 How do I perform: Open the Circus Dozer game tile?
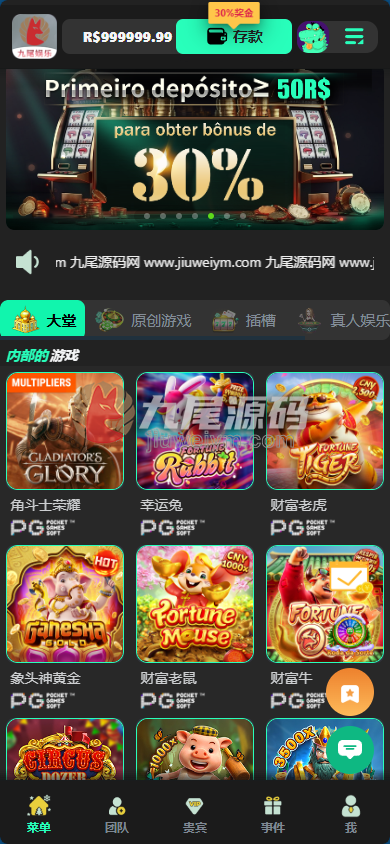[x=65, y=749]
